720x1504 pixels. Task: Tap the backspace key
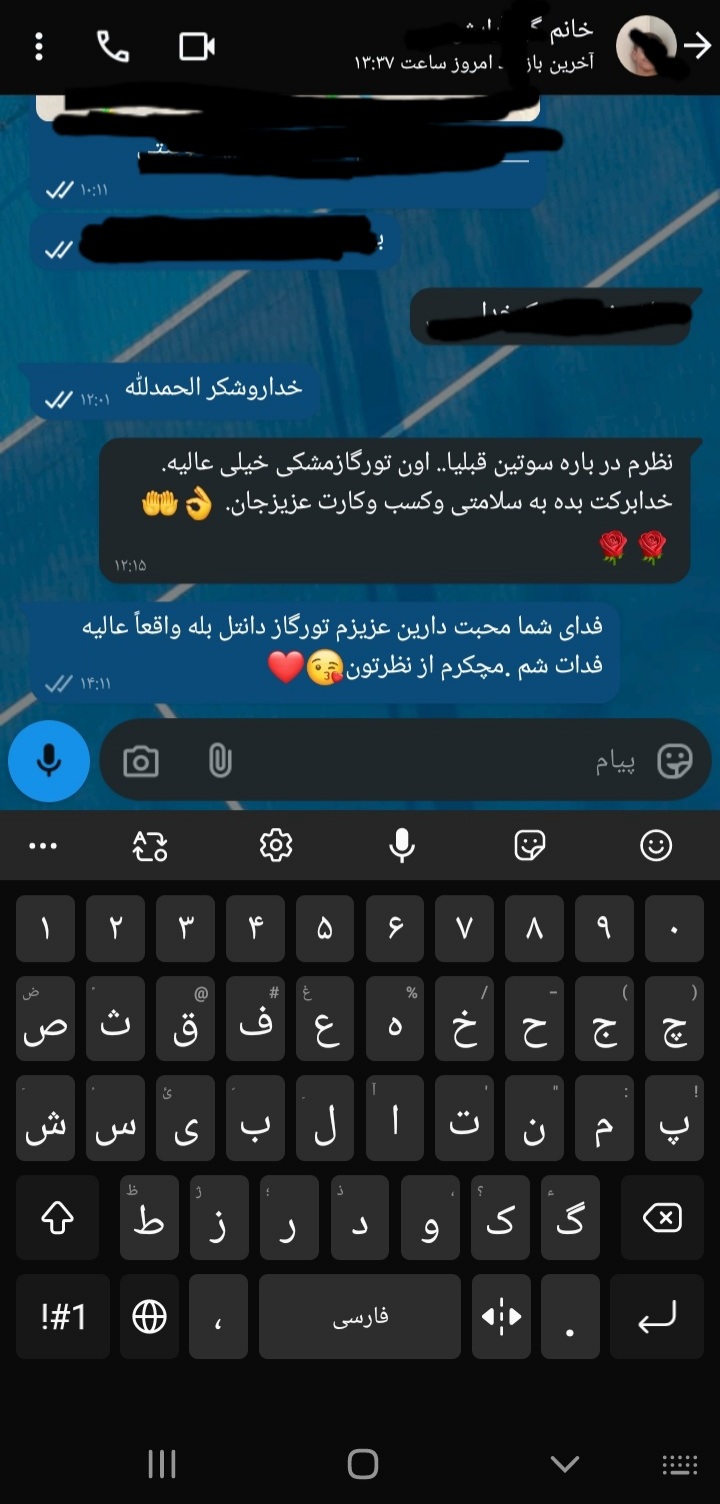662,1218
